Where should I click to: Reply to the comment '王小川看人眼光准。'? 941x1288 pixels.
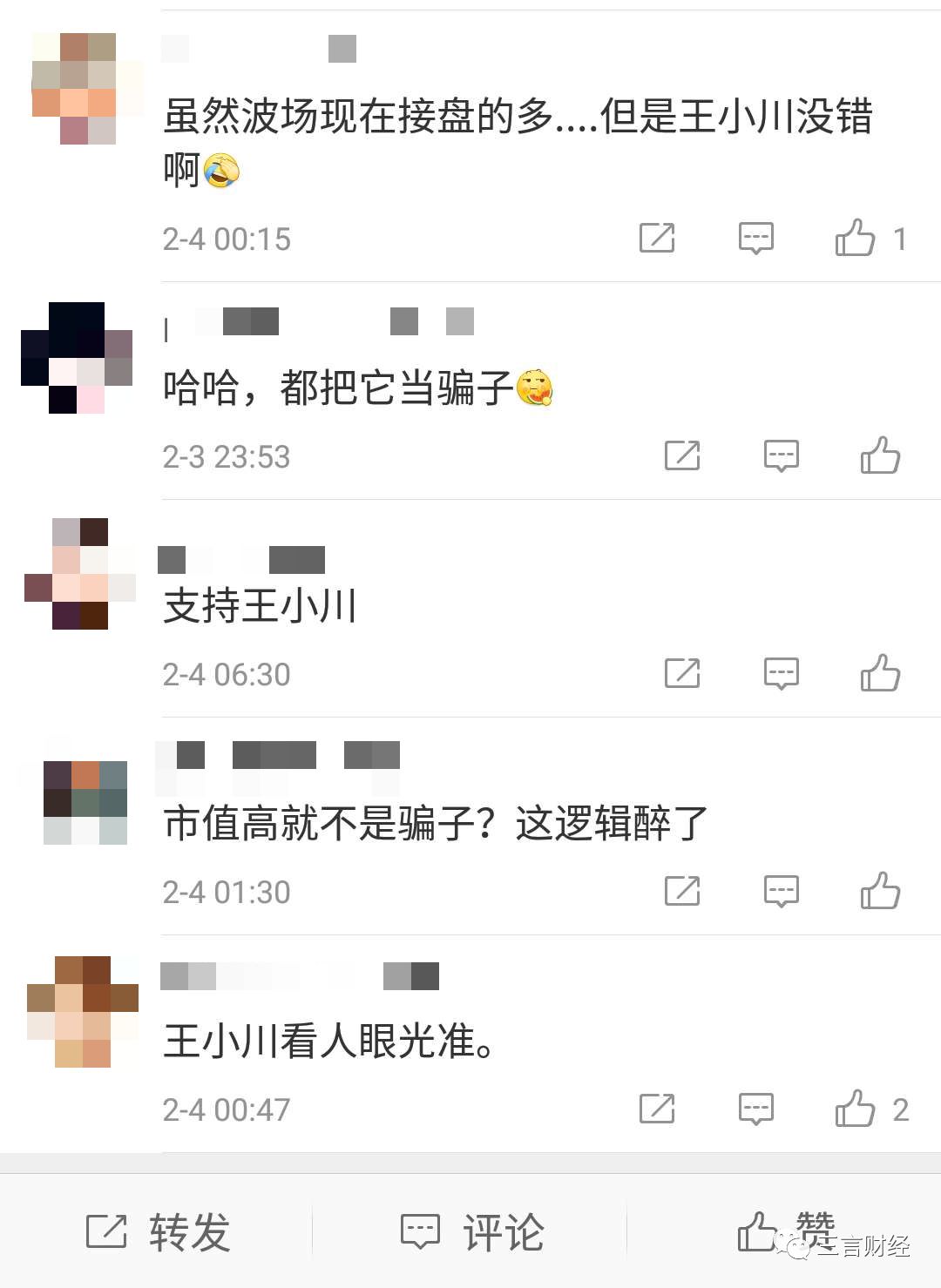[x=755, y=1109]
